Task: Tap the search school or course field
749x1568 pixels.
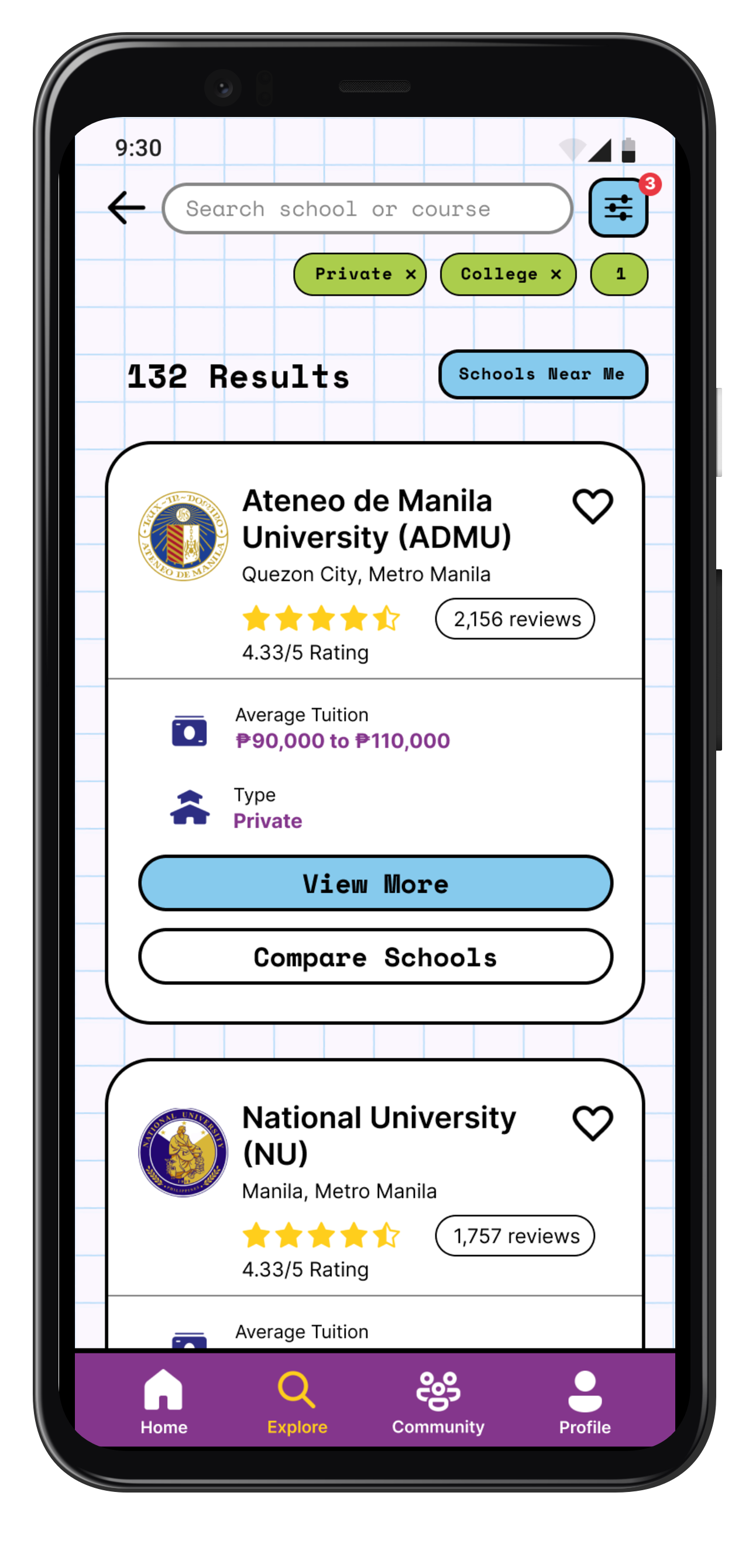Action: click(367, 209)
